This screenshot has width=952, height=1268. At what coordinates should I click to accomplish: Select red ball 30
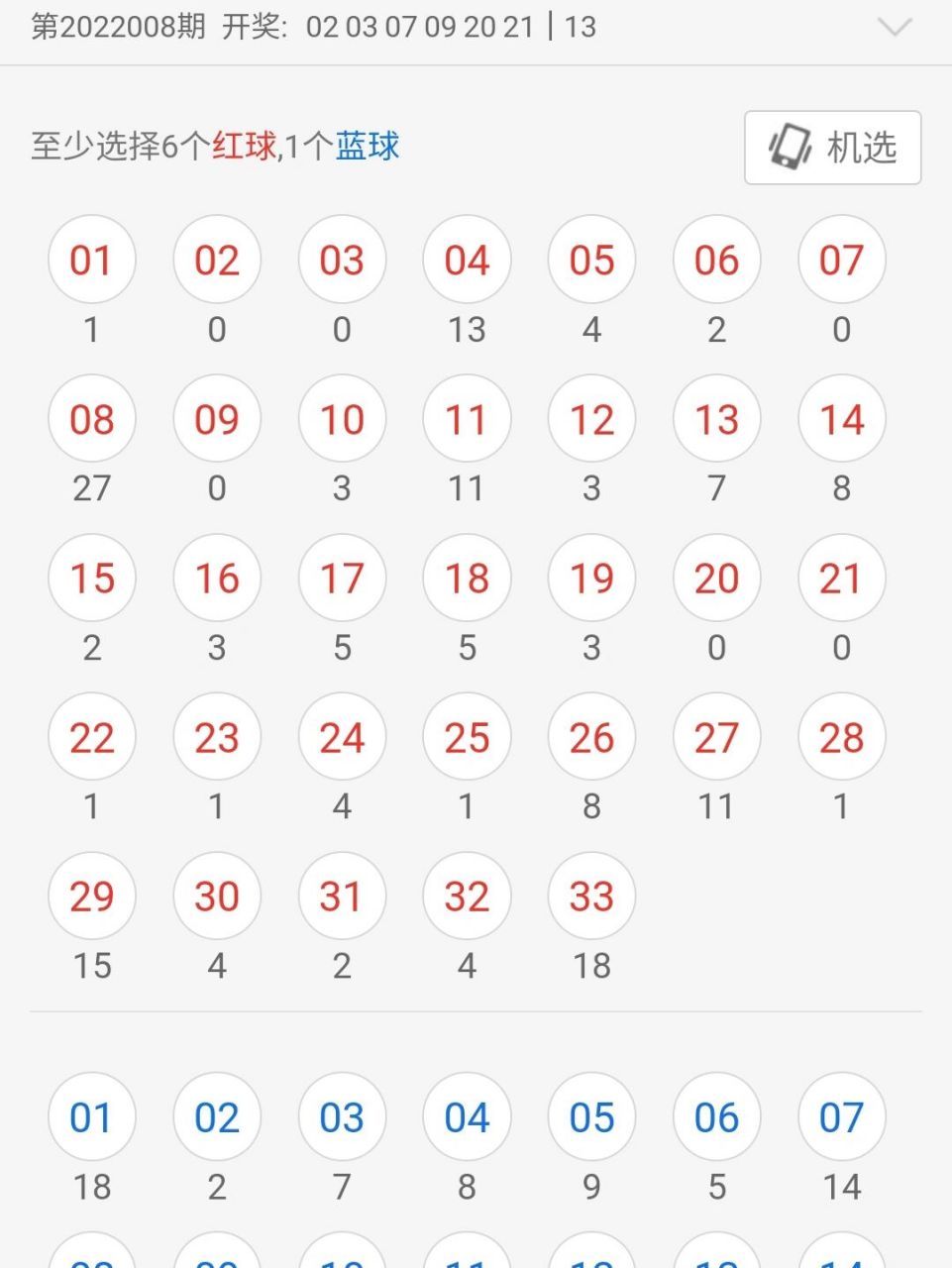coord(217,897)
